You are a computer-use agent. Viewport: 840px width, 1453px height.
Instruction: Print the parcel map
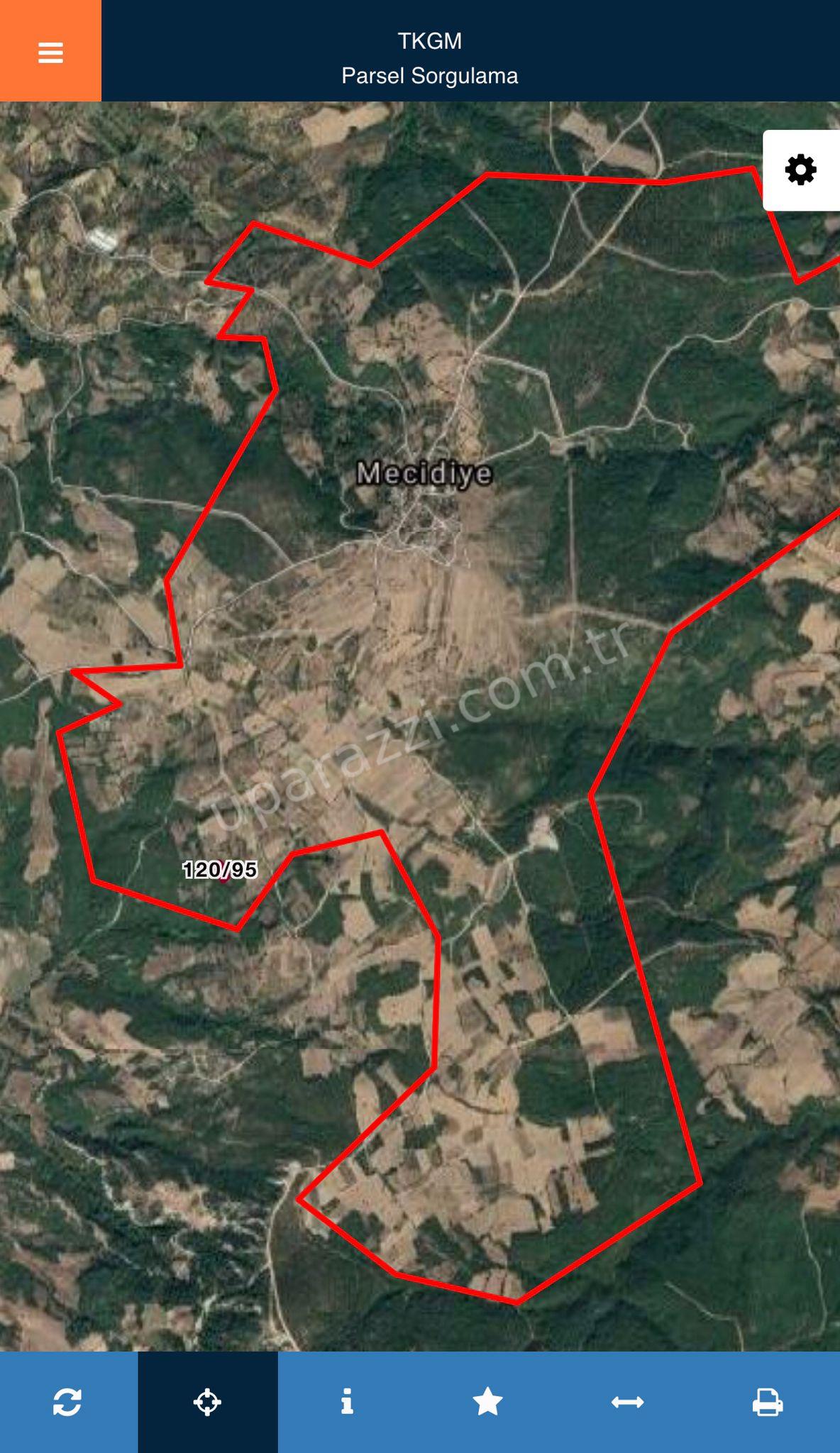pos(767,1402)
